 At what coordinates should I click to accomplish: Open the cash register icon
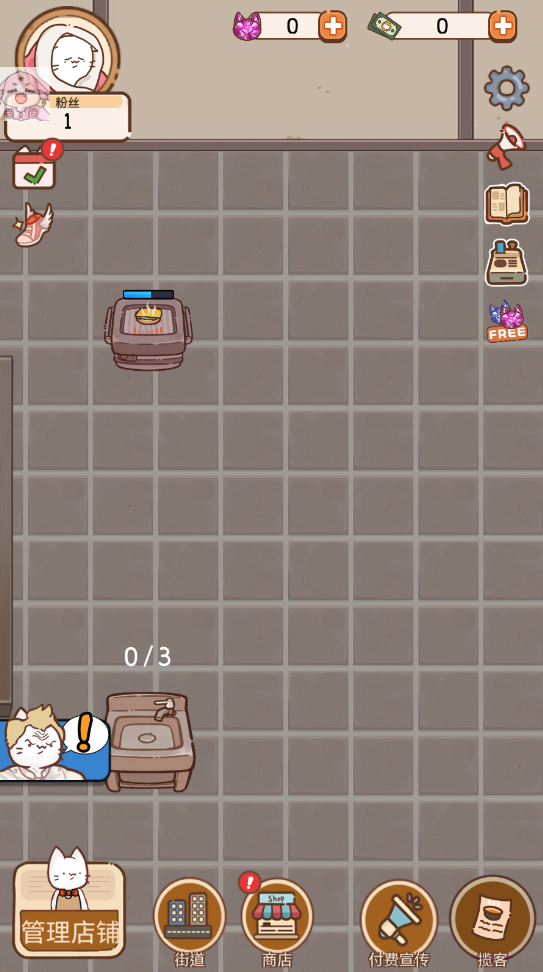click(x=506, y=263)
